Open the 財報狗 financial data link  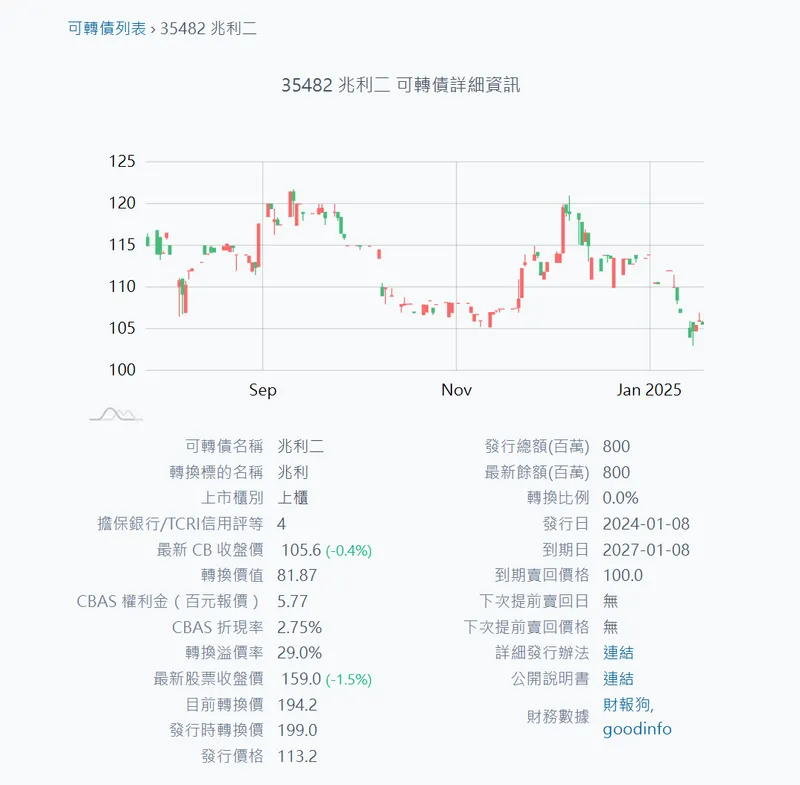coord(626,705)
